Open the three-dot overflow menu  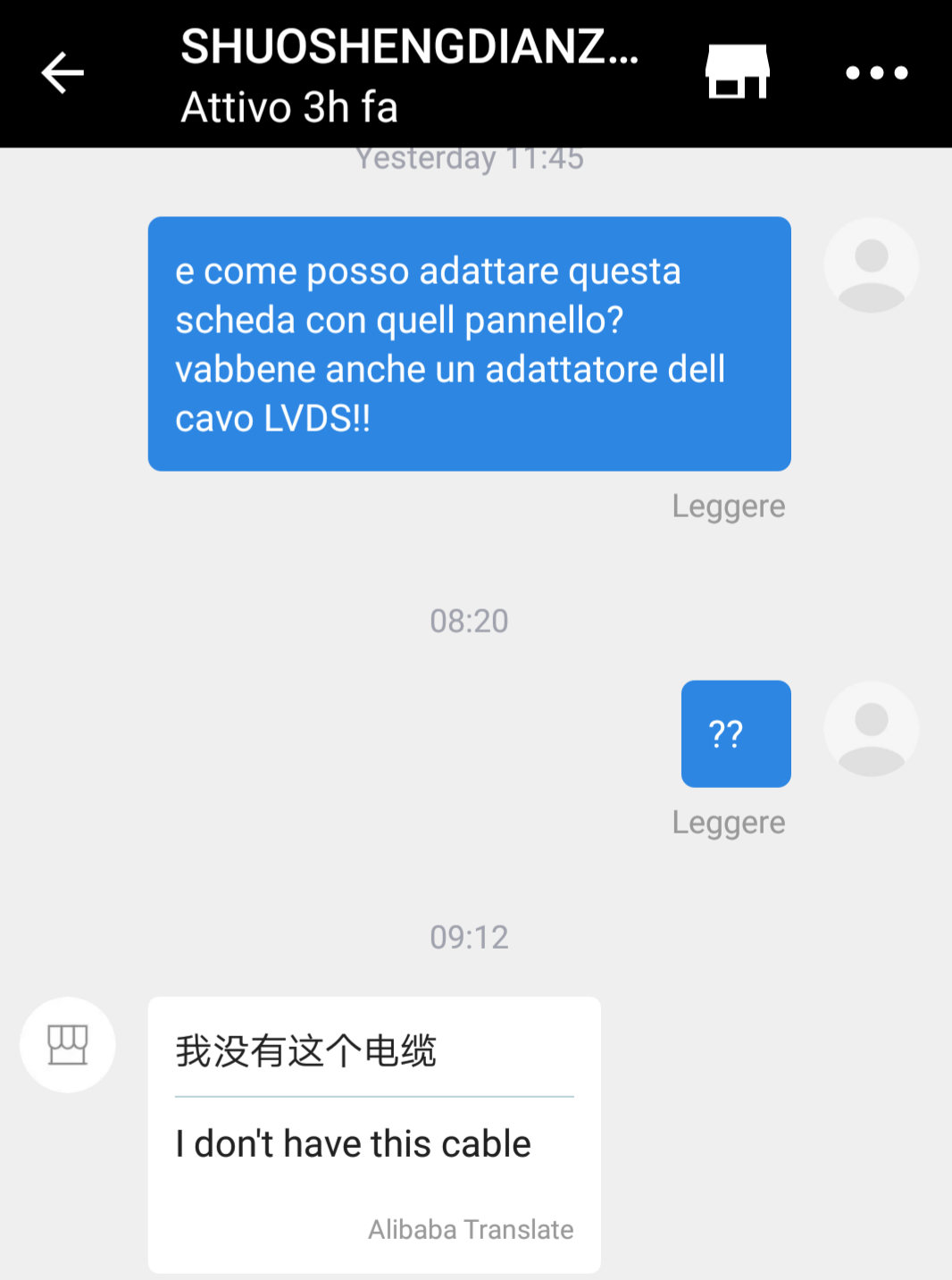pos(876,72)
